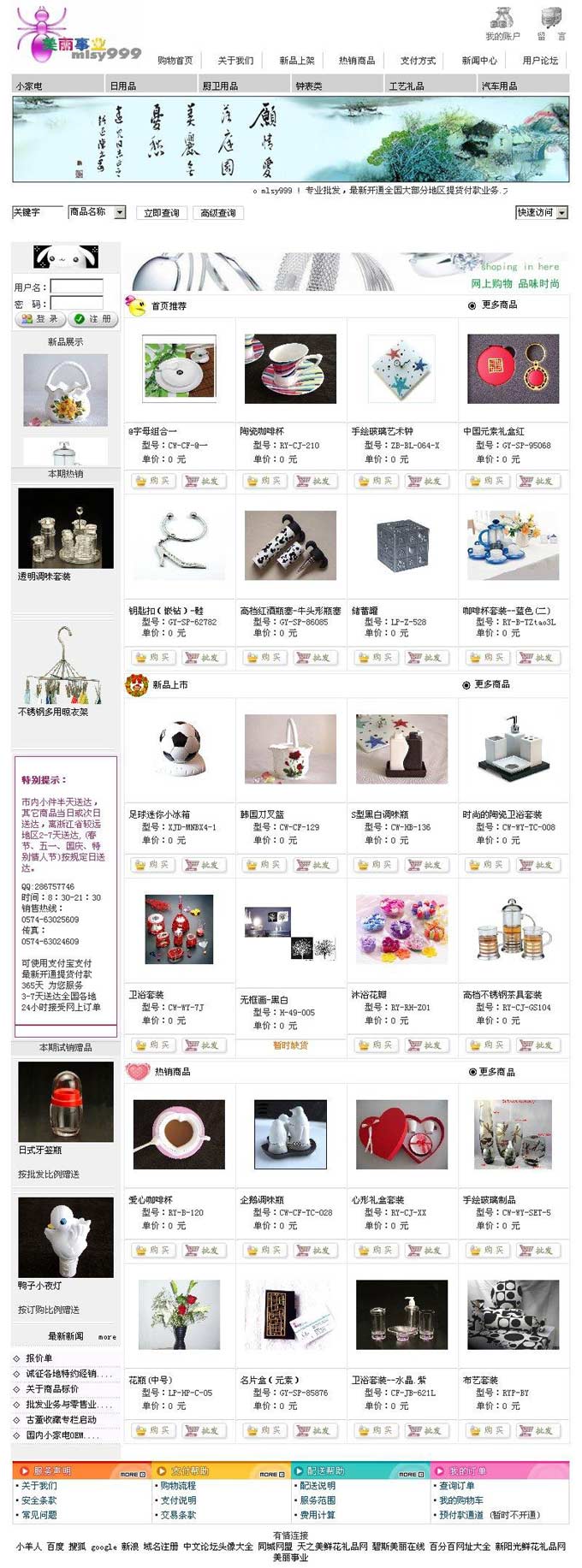Open the 足球迷你小冰箱 product
The width and height of the screenshot is (582, 1568).
(x=179, y=748)
